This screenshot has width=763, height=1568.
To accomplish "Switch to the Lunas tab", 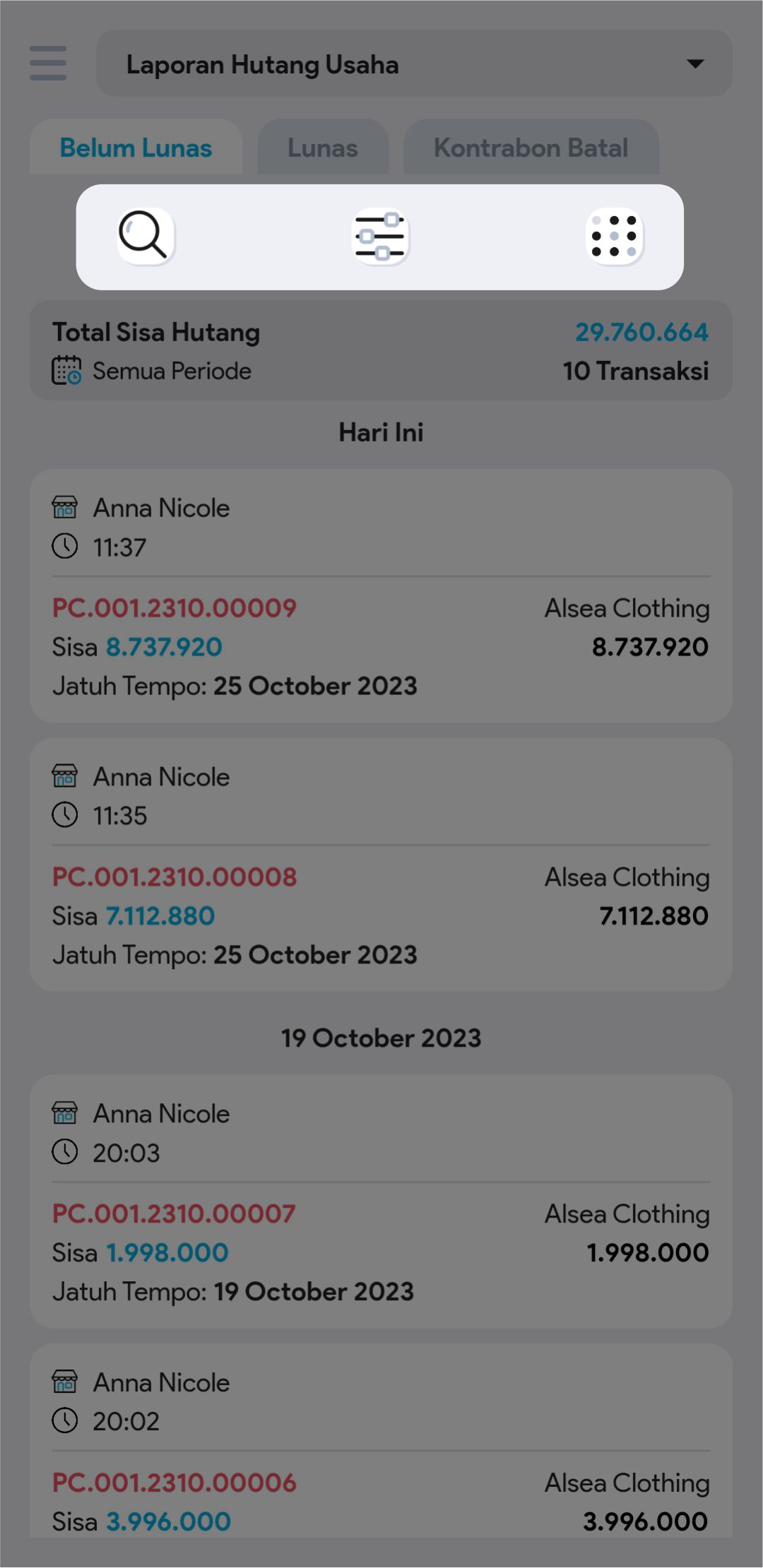I will point(323,148).
